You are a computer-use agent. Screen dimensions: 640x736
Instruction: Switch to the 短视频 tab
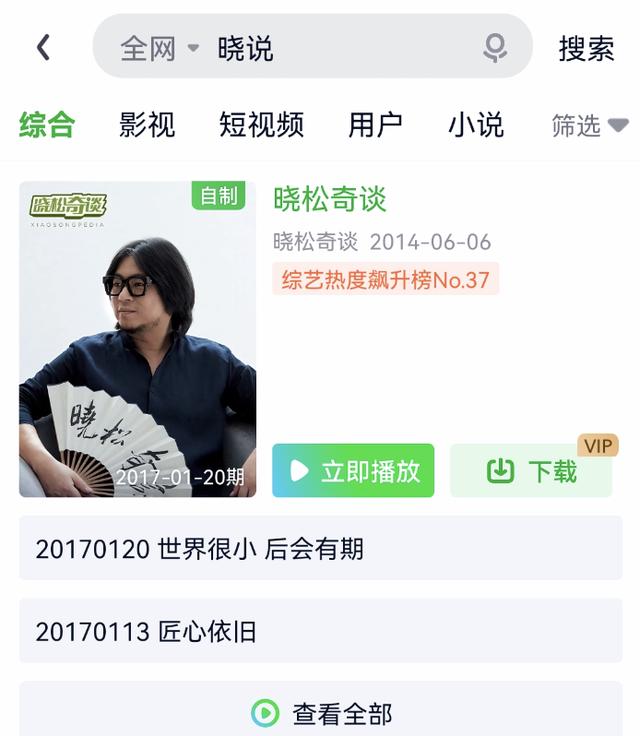click(x=261, y=125)
